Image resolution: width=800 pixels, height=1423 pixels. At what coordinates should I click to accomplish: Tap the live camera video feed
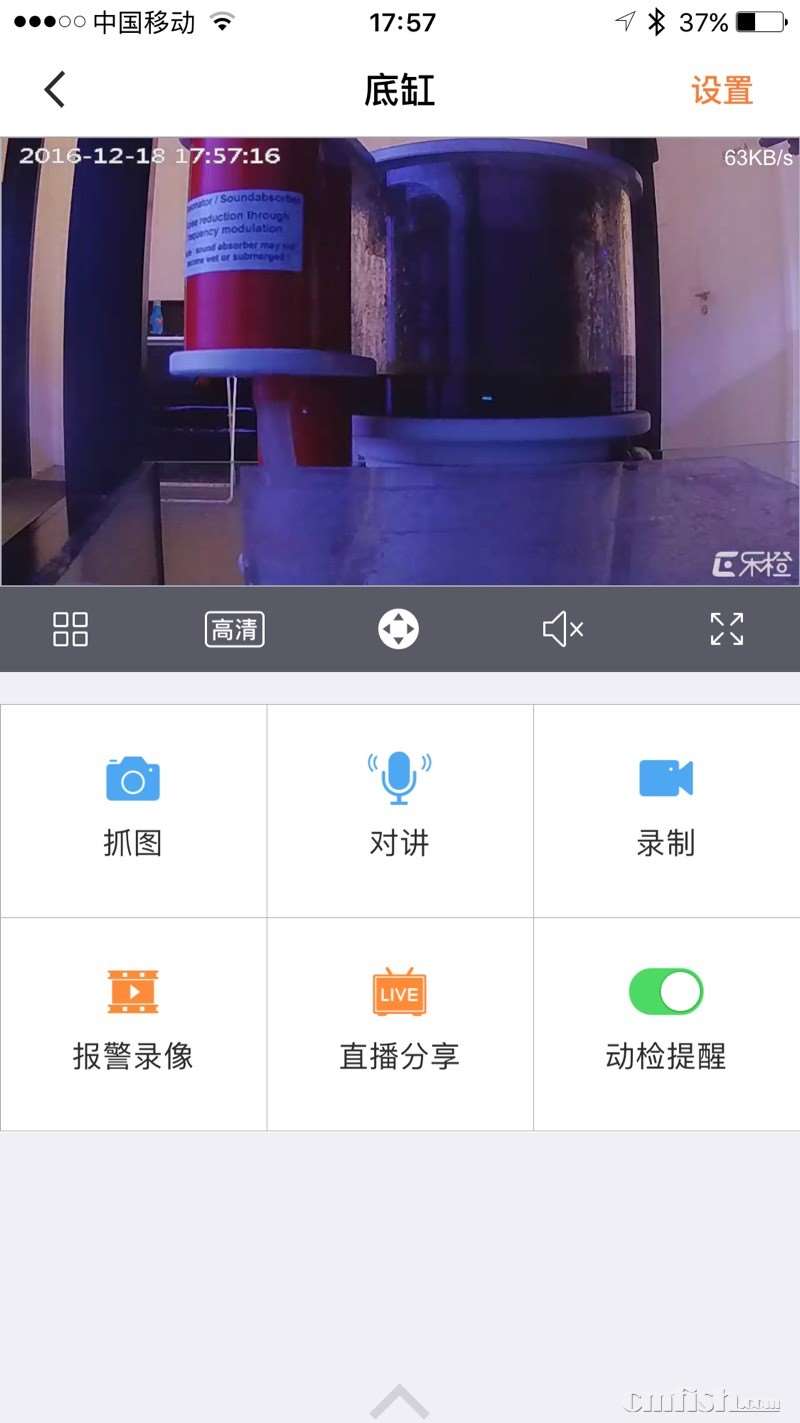400,360
